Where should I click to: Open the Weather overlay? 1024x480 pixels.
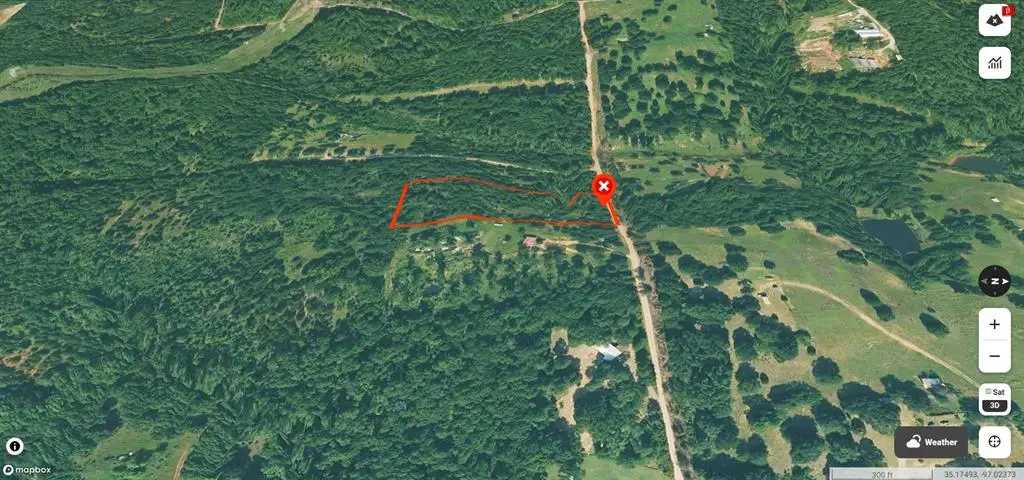[930, 442]
